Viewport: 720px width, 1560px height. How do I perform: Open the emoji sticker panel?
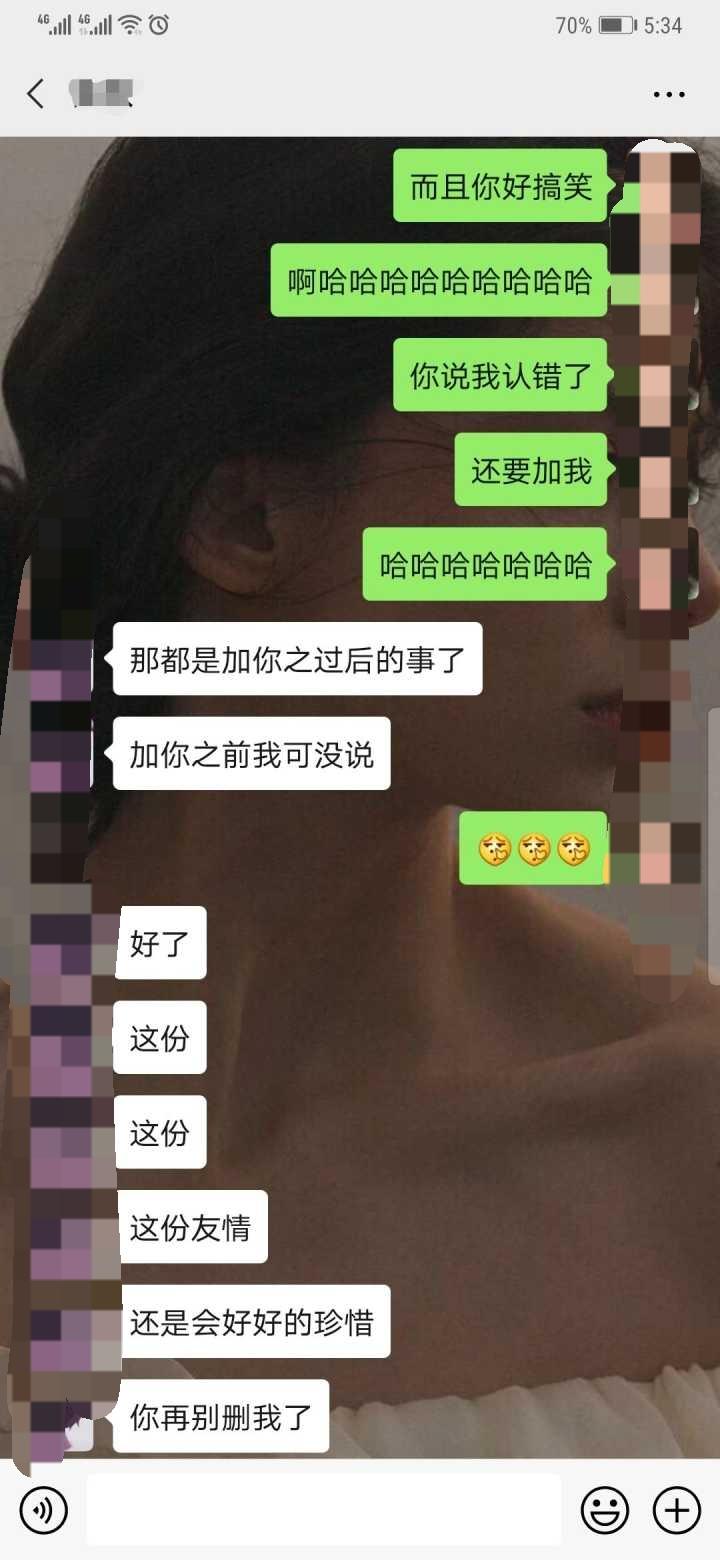click(x=605, y=1509)
